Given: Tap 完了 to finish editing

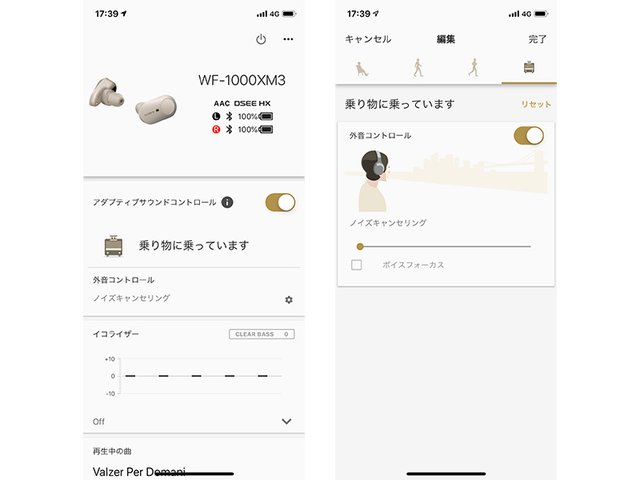Looking at the screenshot, I should [x=538, y=39].
